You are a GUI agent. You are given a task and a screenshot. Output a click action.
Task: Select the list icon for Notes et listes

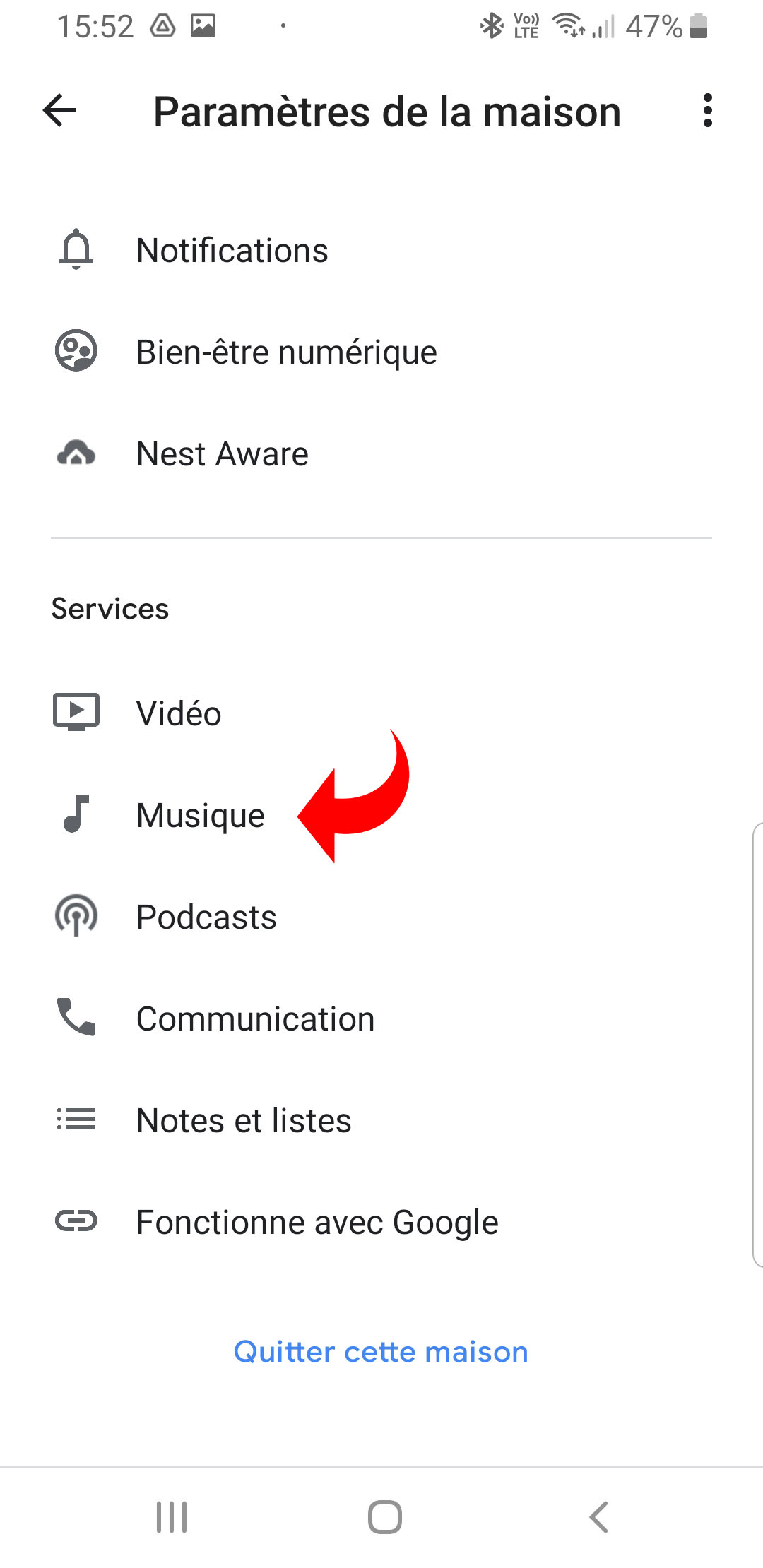tap(76, 1120)
